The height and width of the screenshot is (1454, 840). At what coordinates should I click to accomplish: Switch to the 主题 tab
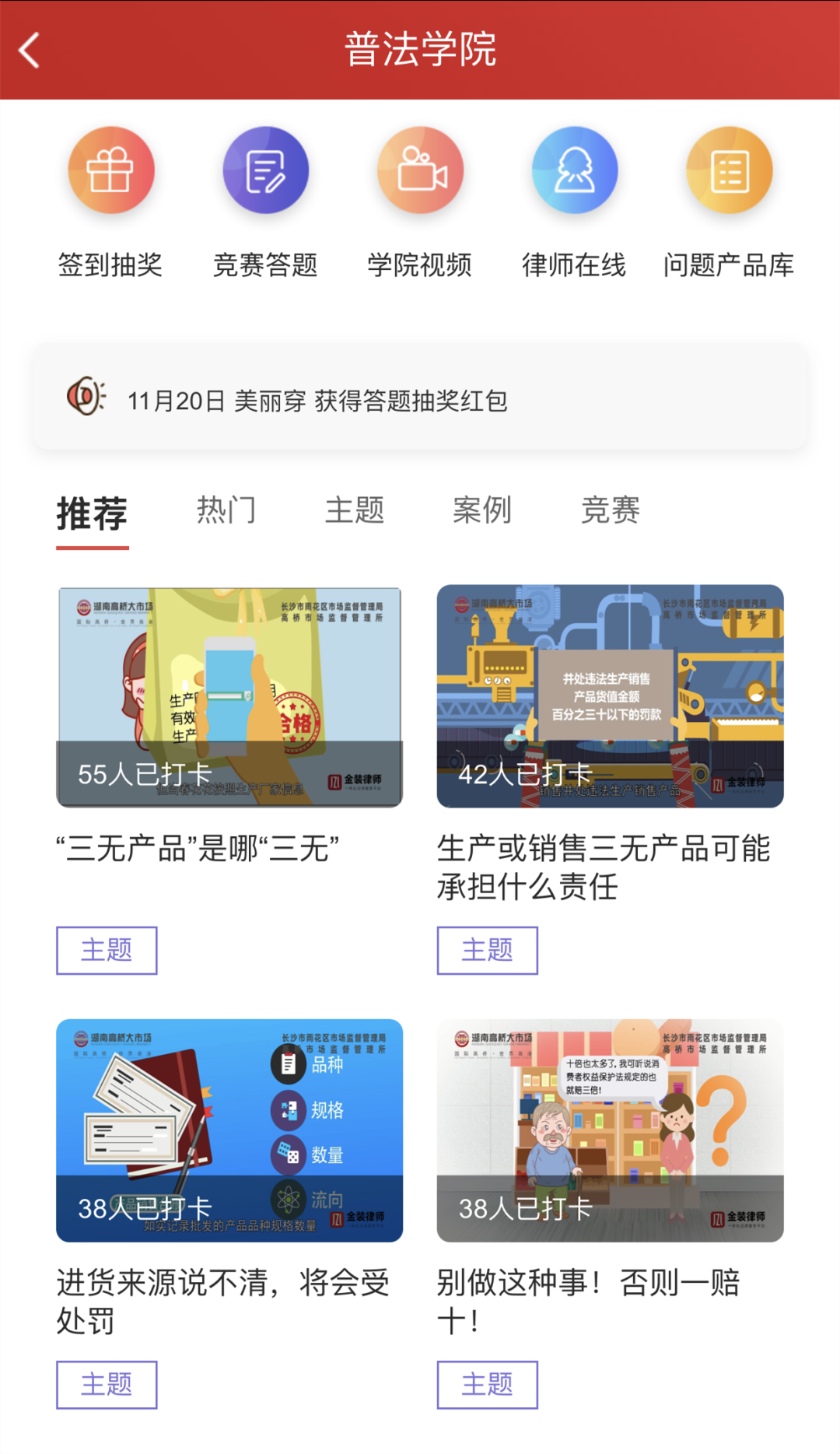pos(354,510)
